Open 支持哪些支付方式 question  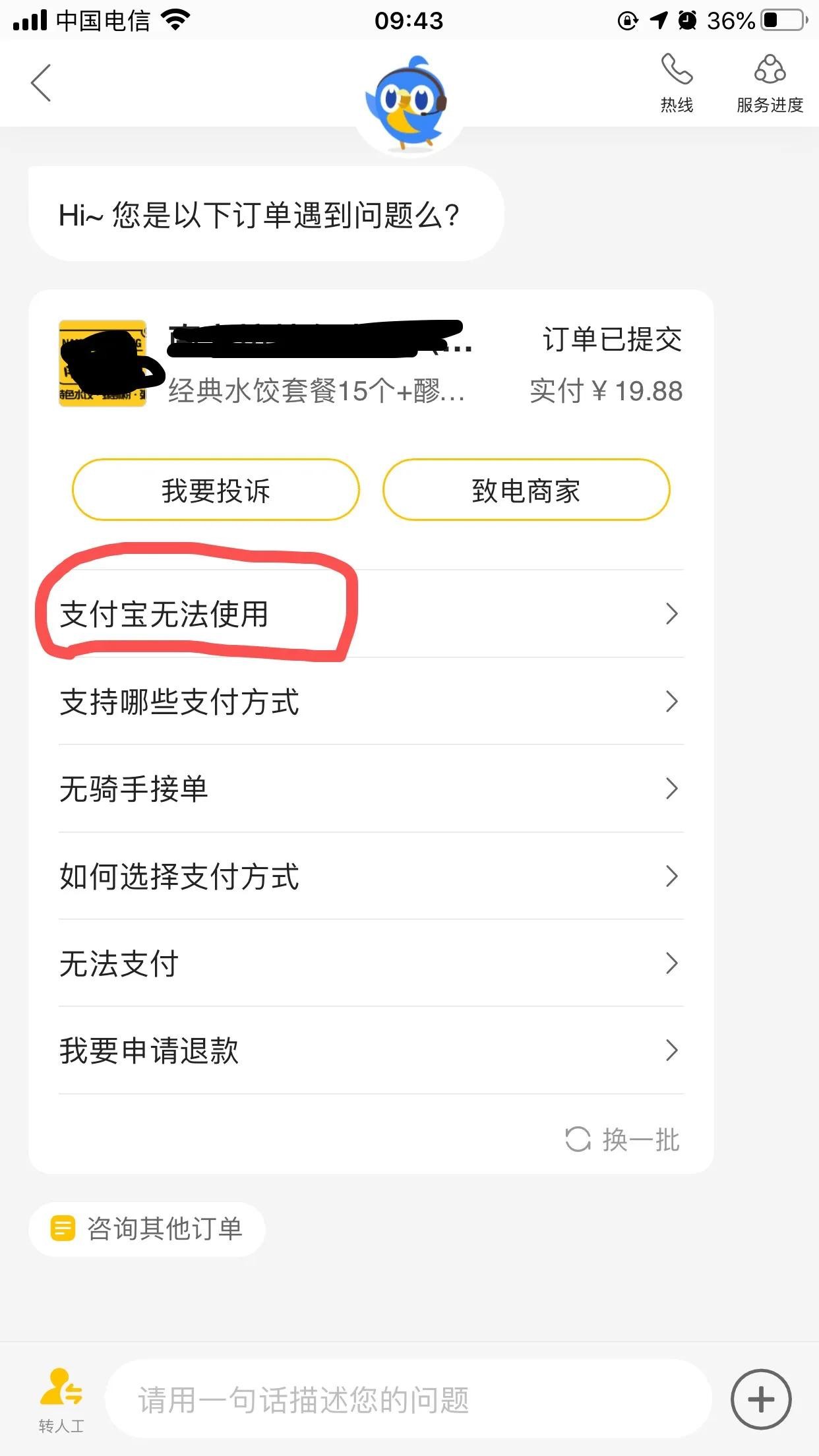(369, 702)
